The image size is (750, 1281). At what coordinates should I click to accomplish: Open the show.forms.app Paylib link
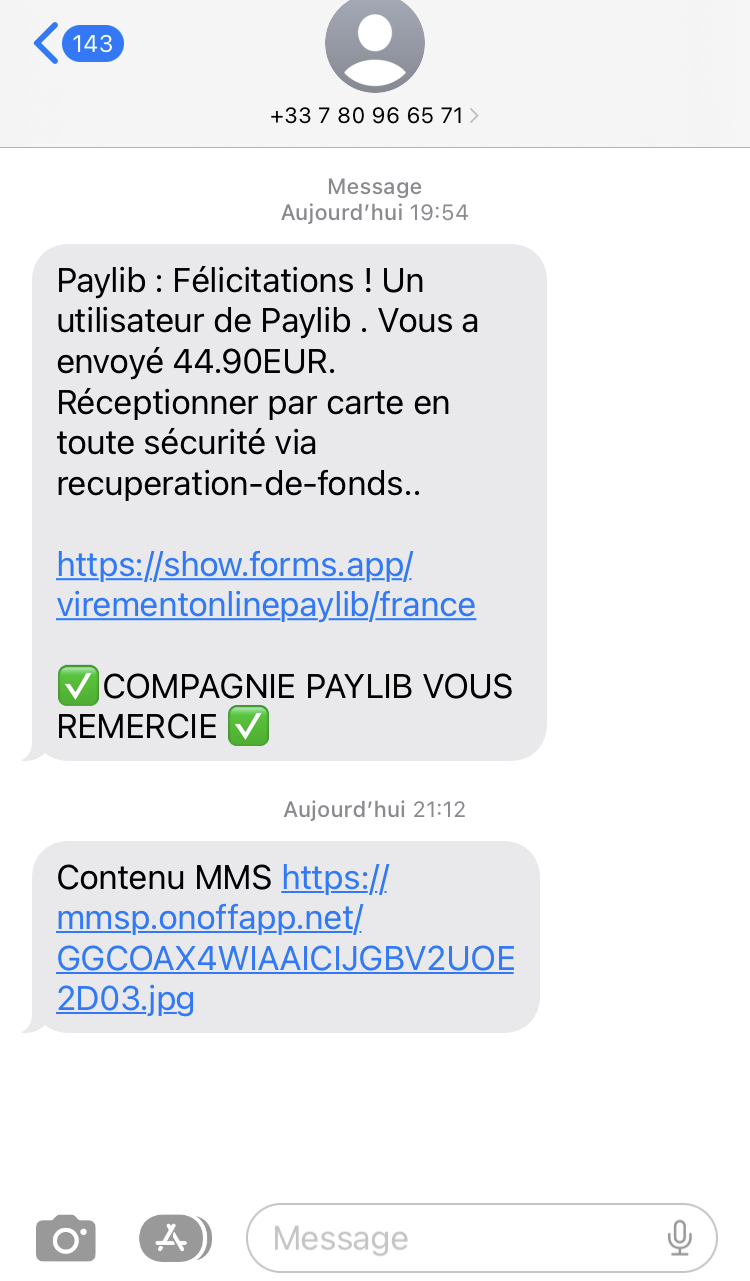pyautogui.click(x=266, y=585)
